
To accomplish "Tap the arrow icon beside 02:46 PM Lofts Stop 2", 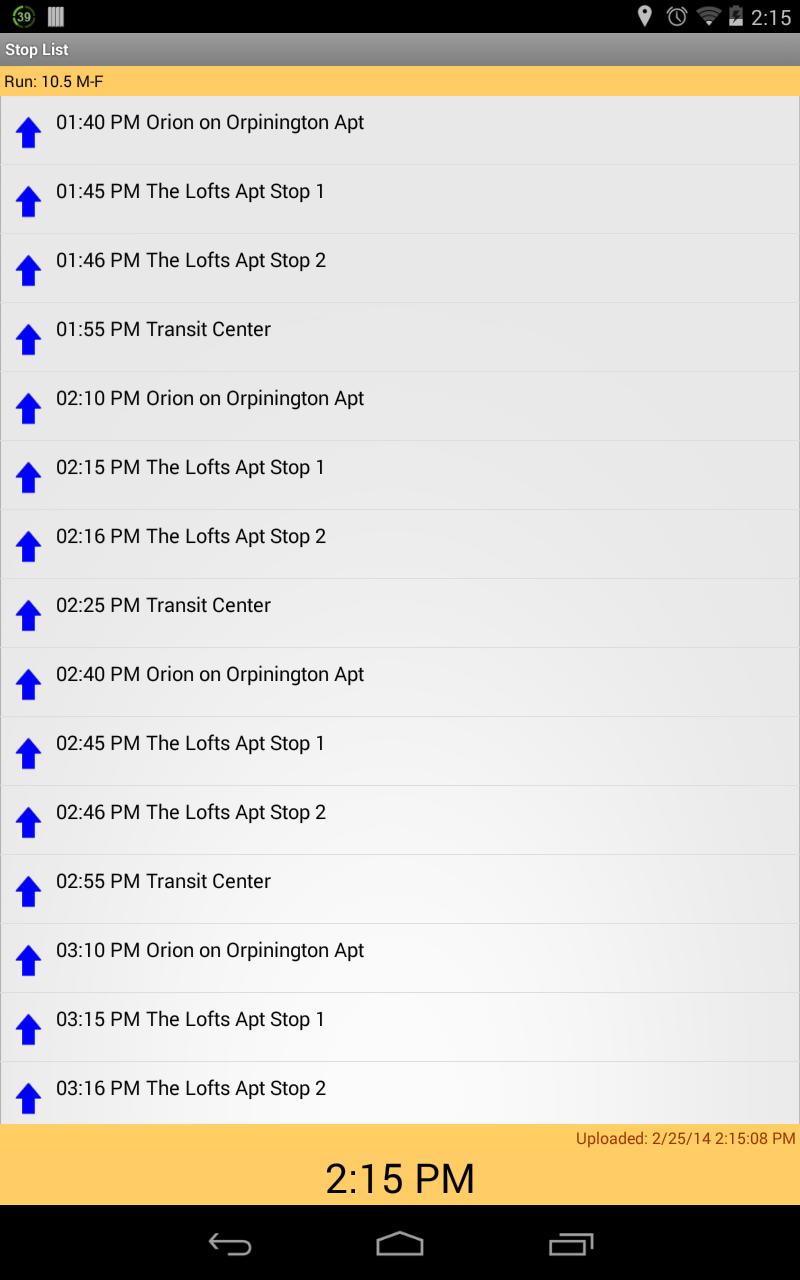I will (x=28, y=821).
